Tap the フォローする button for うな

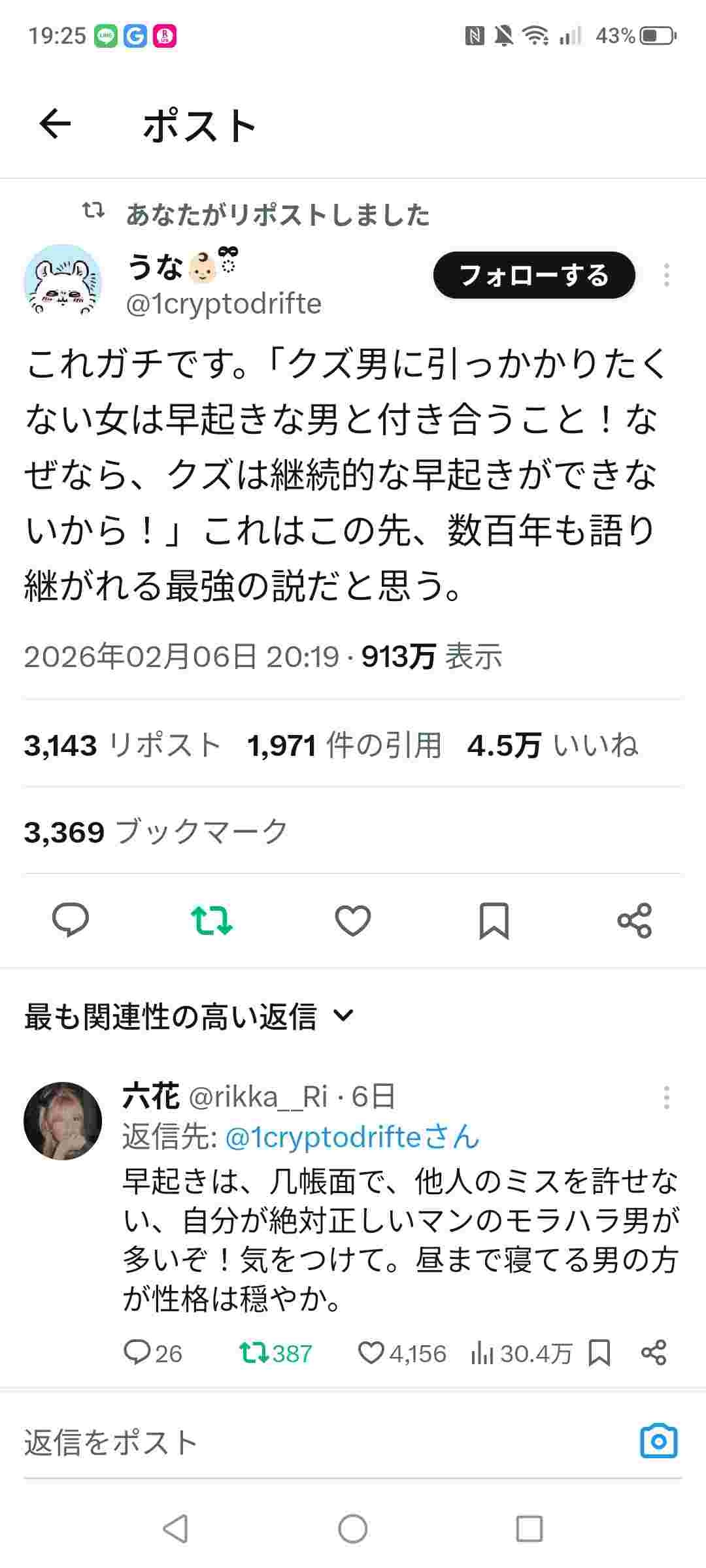click(x=534, y=275)
